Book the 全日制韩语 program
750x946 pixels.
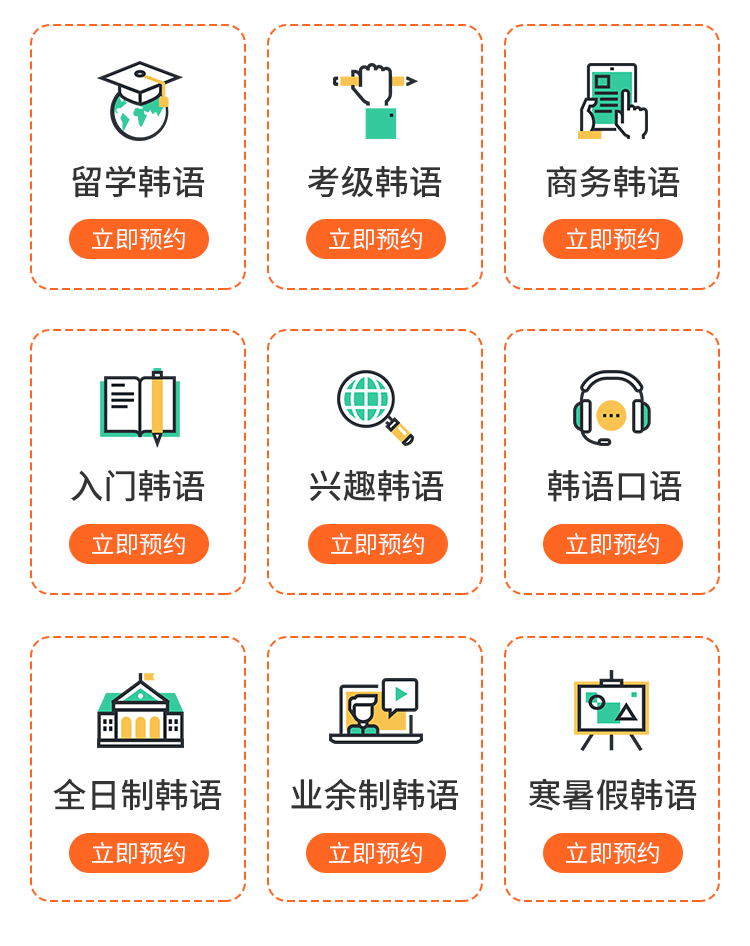[138, 853]
